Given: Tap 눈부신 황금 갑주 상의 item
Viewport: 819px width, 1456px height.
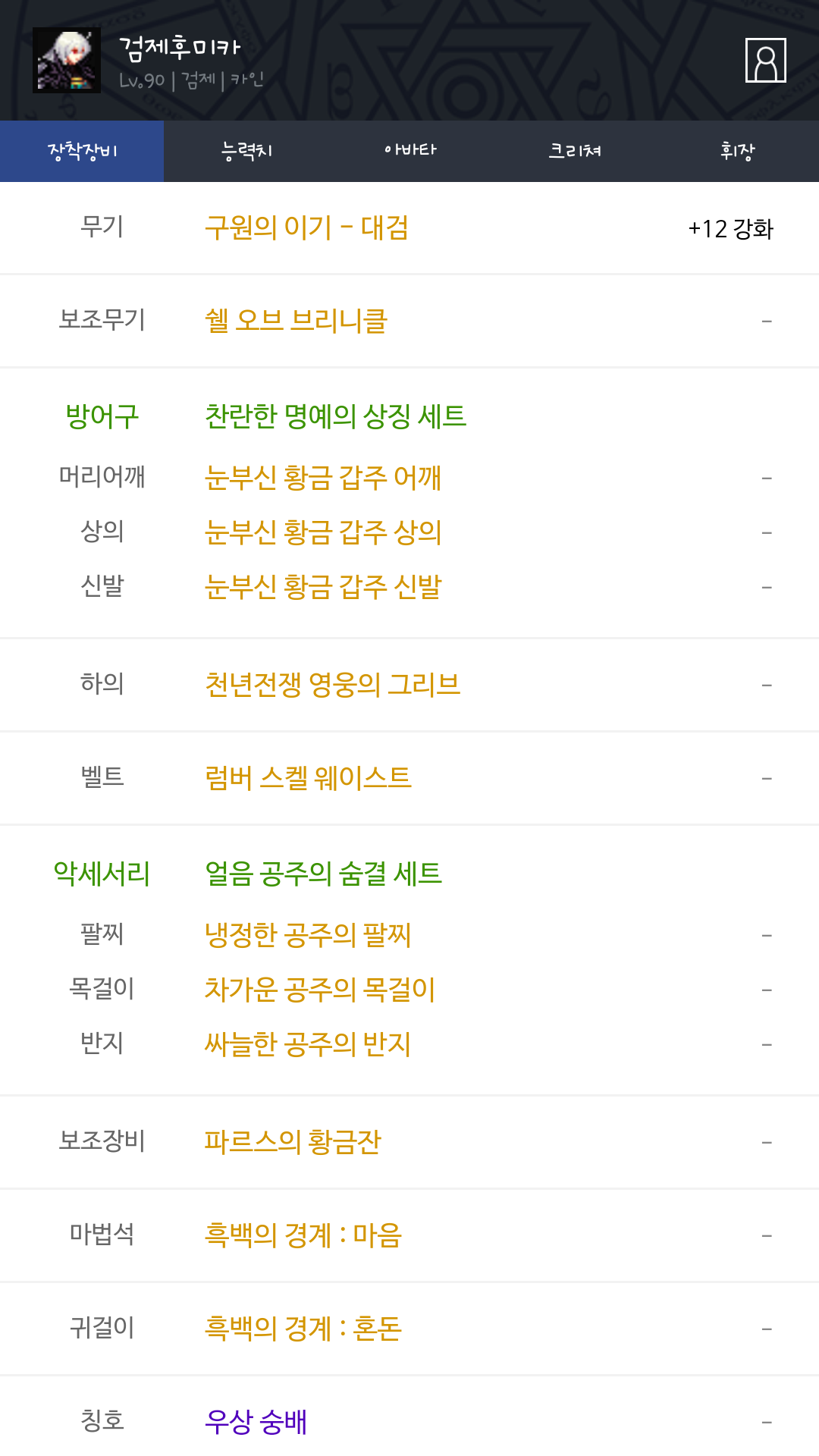Looking at the screenshot, I should tap(323, 532).
